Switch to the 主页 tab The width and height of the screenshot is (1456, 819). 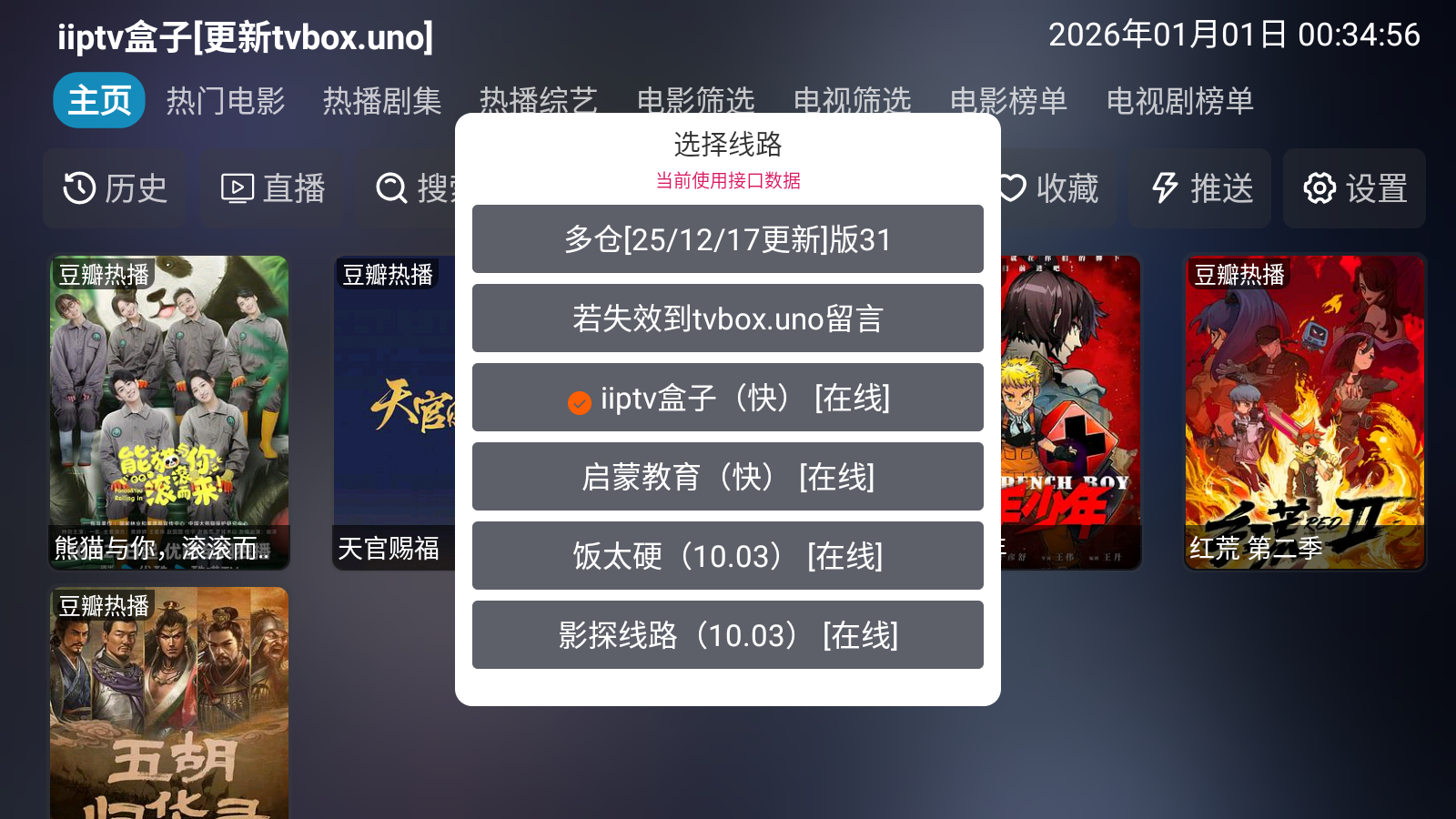pos(99,100)
